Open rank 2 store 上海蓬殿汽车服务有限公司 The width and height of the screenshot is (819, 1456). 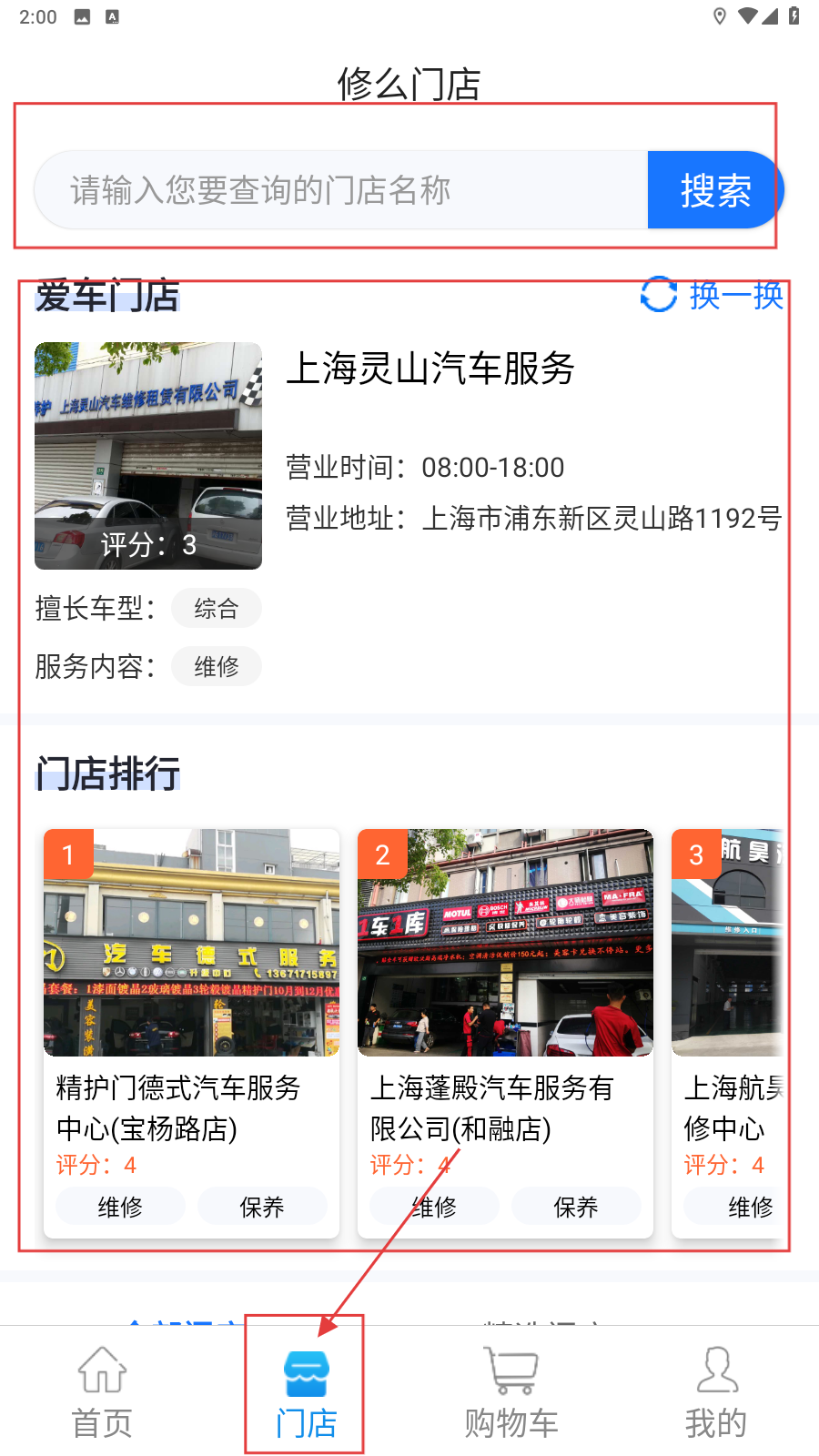[505, 1033]
